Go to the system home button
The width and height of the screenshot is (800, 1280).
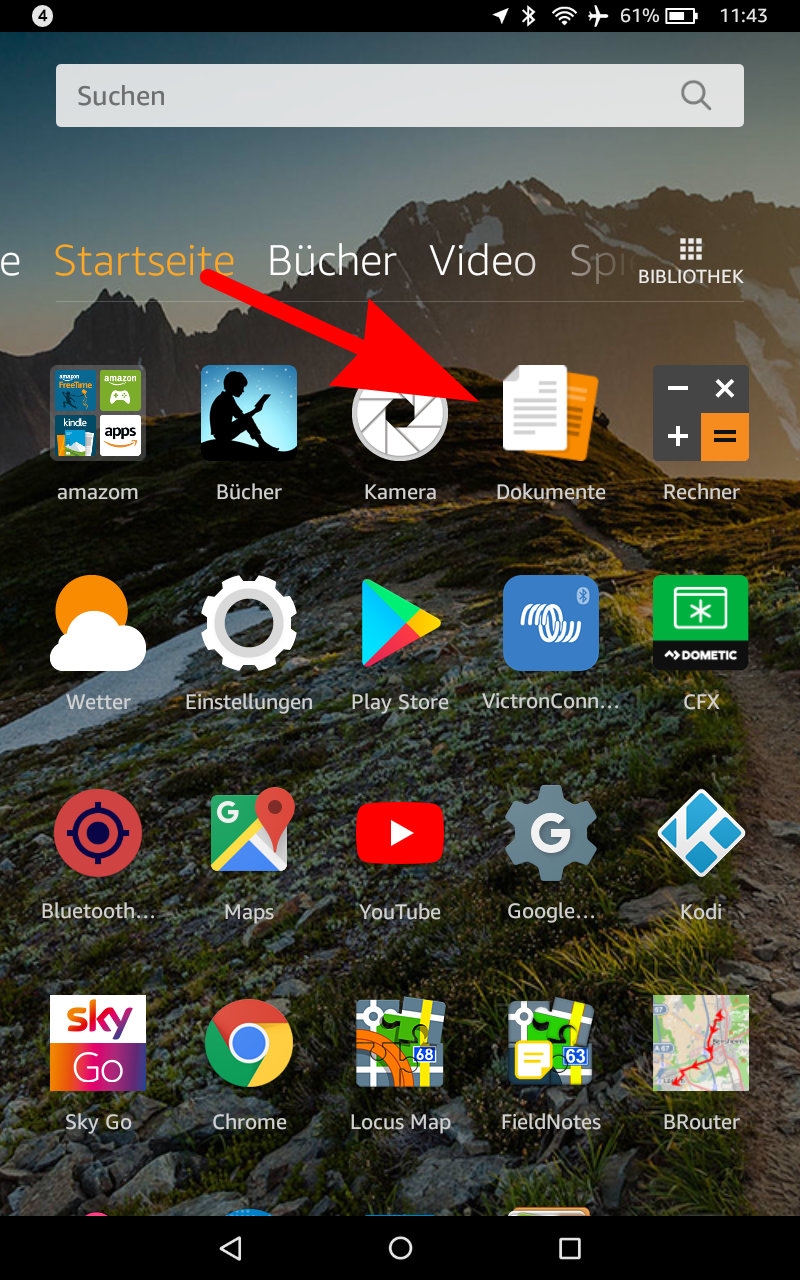coord(400,1247)
